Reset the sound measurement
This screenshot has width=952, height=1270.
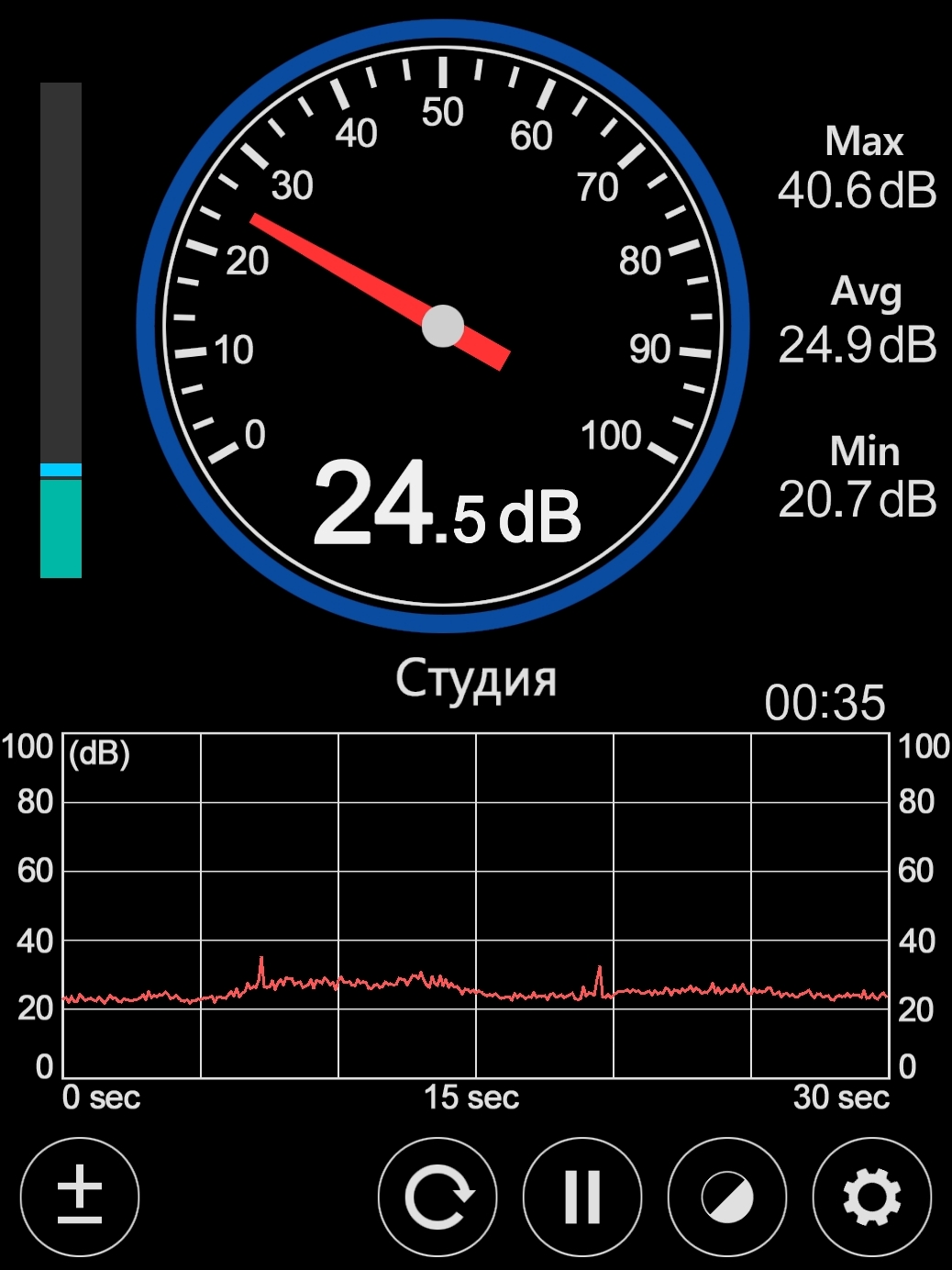[x=437, y=1197]
